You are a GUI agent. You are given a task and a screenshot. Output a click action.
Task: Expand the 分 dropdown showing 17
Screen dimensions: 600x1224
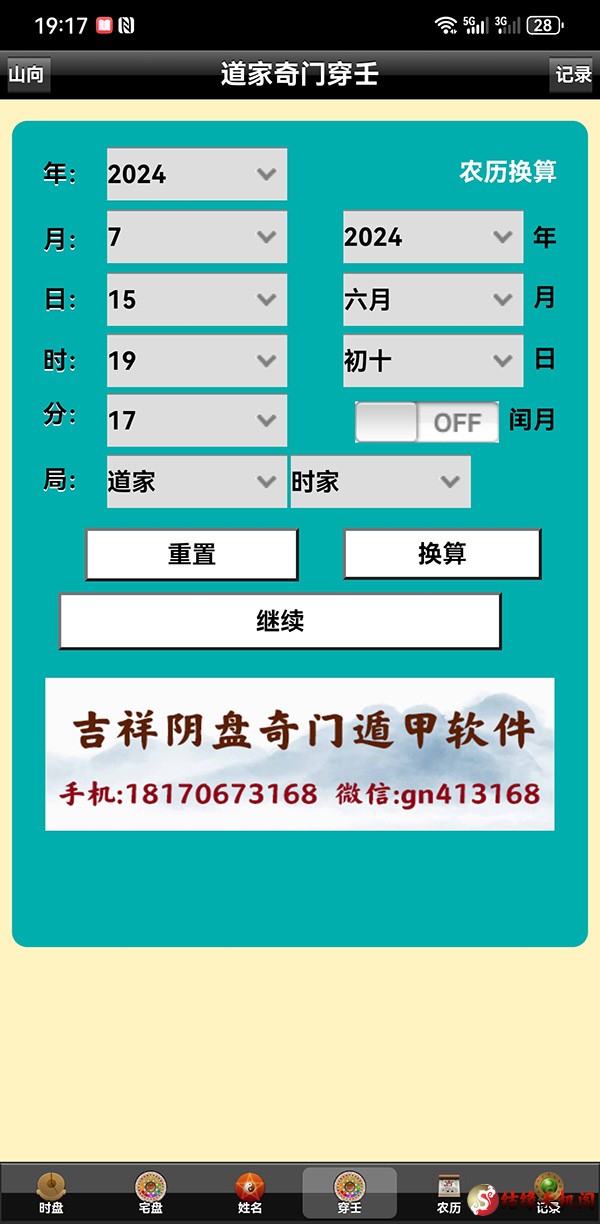click(x=197, y=420)
